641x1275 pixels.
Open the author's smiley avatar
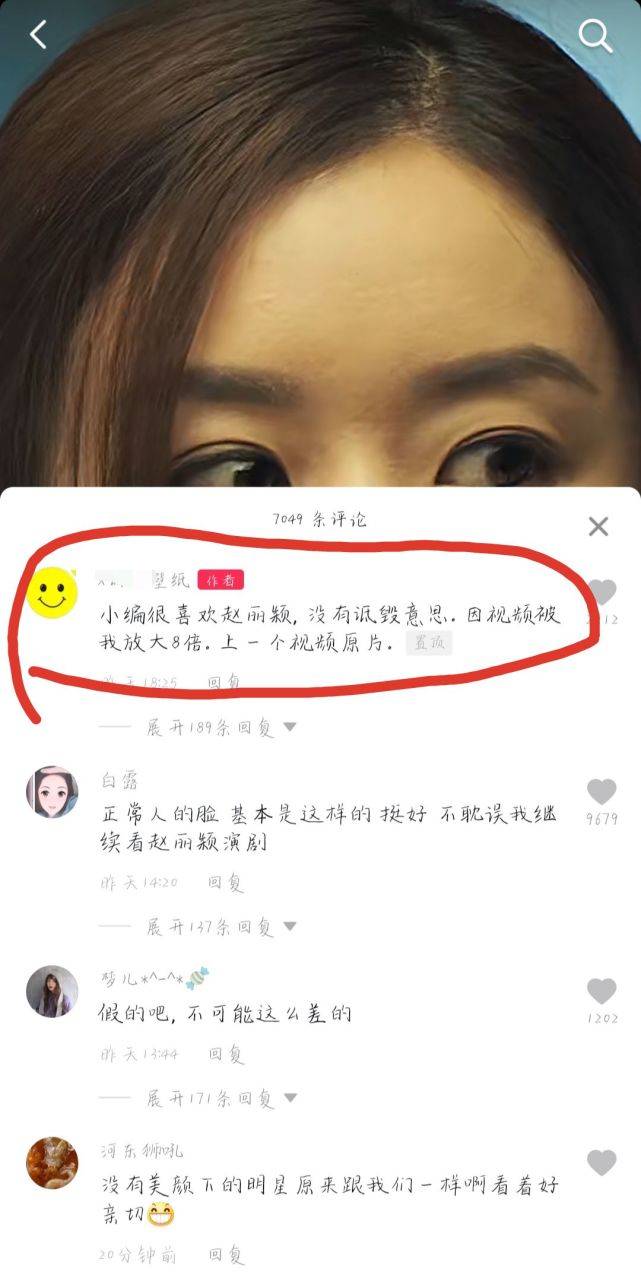coord(52,591)
